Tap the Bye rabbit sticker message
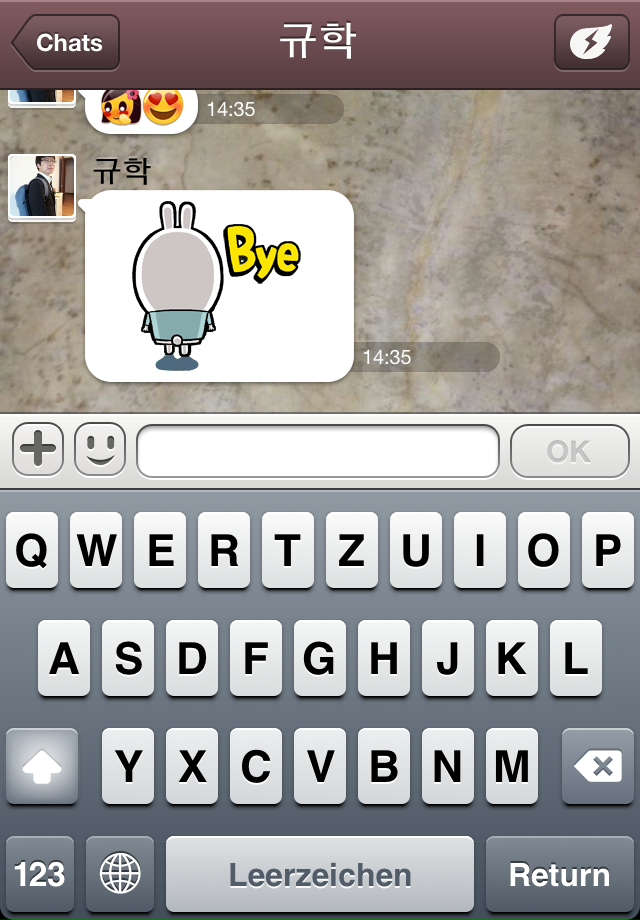The image size is (640, 920). click(x=219, y=286)
